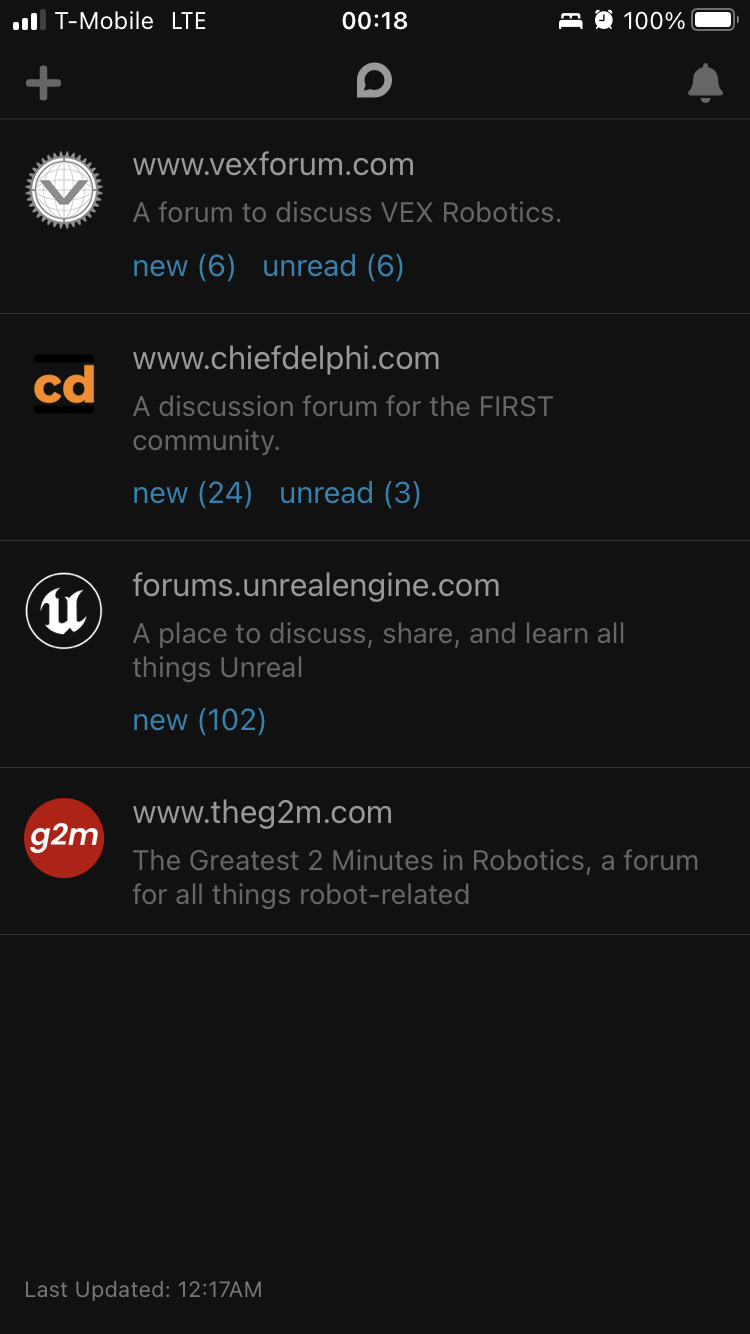750x1334 pixels.
Task: View new (6) topics on vexforum
Action: (184, 266)
